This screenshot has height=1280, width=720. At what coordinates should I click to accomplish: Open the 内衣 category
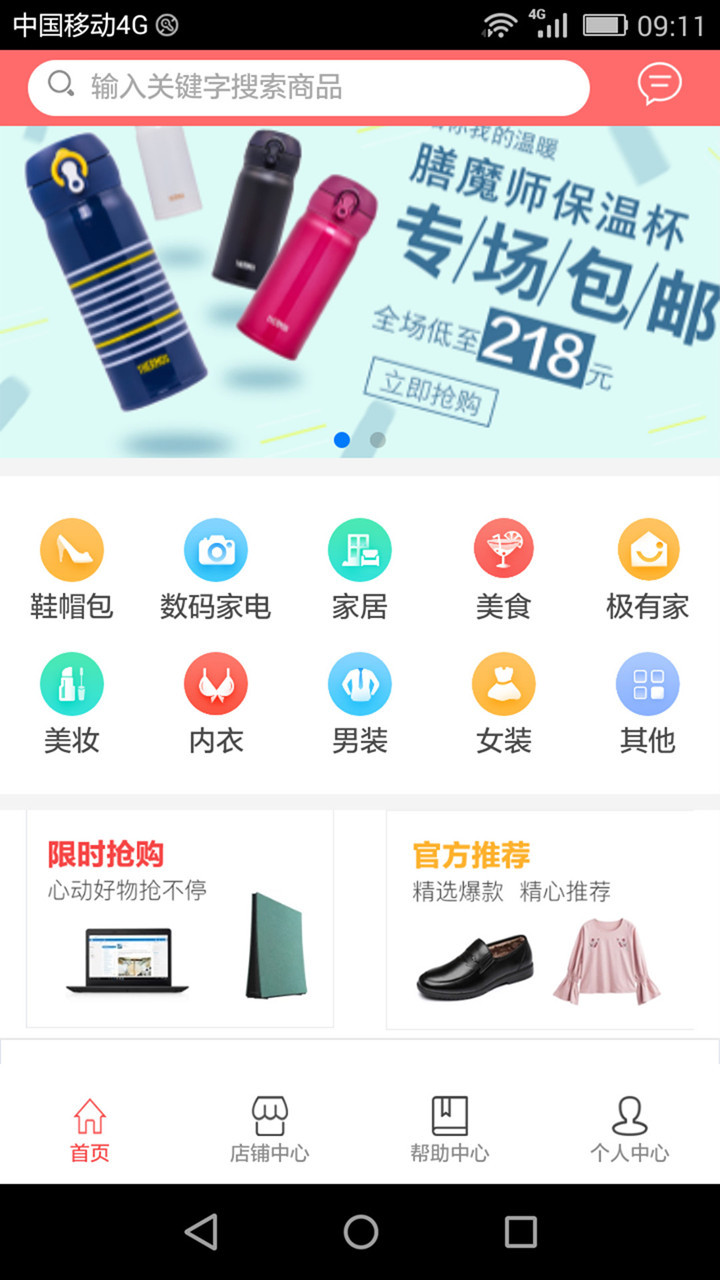(x=215, y=702)
